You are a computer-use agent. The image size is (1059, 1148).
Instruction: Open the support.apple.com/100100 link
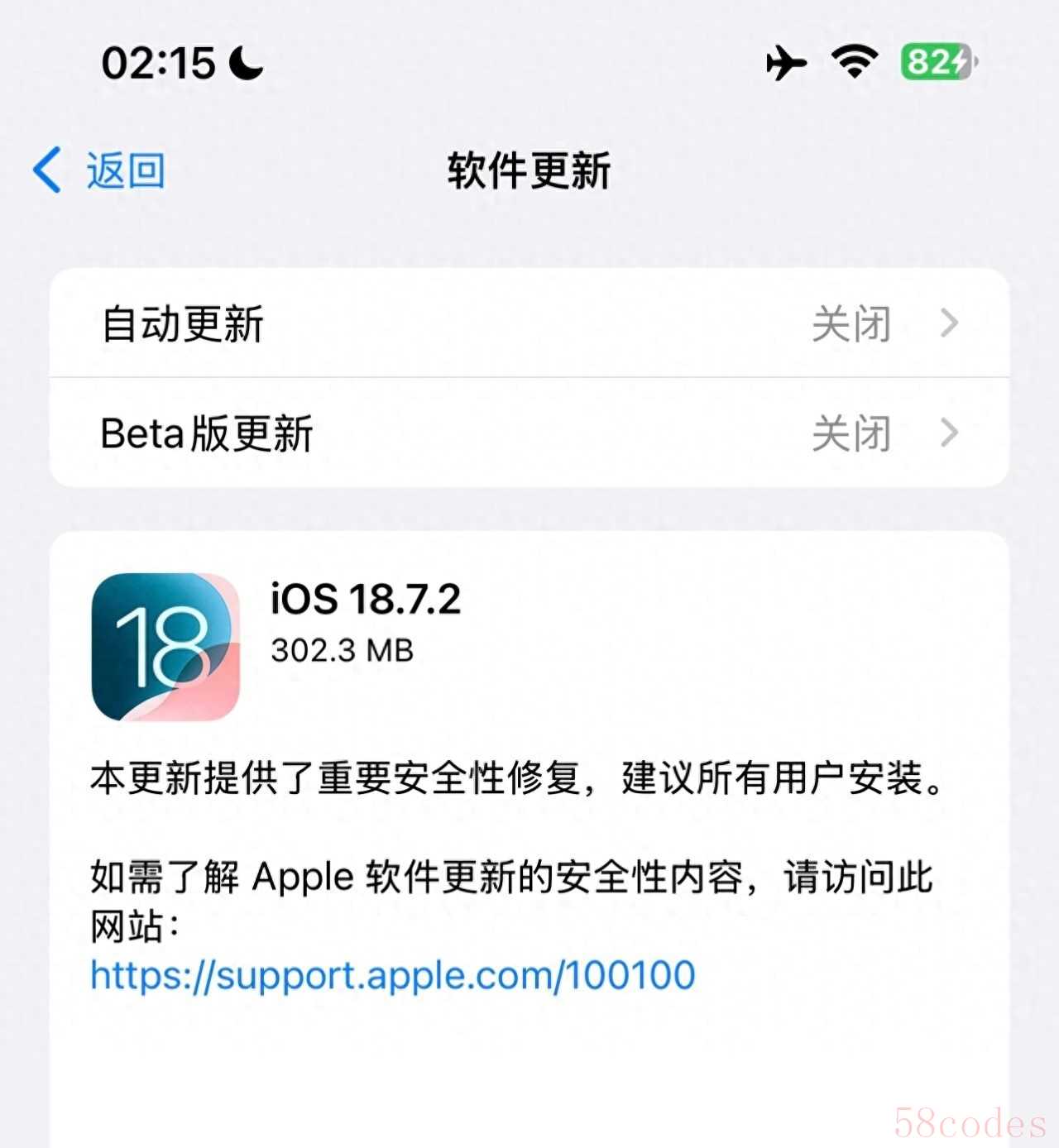tap(392, 975)
